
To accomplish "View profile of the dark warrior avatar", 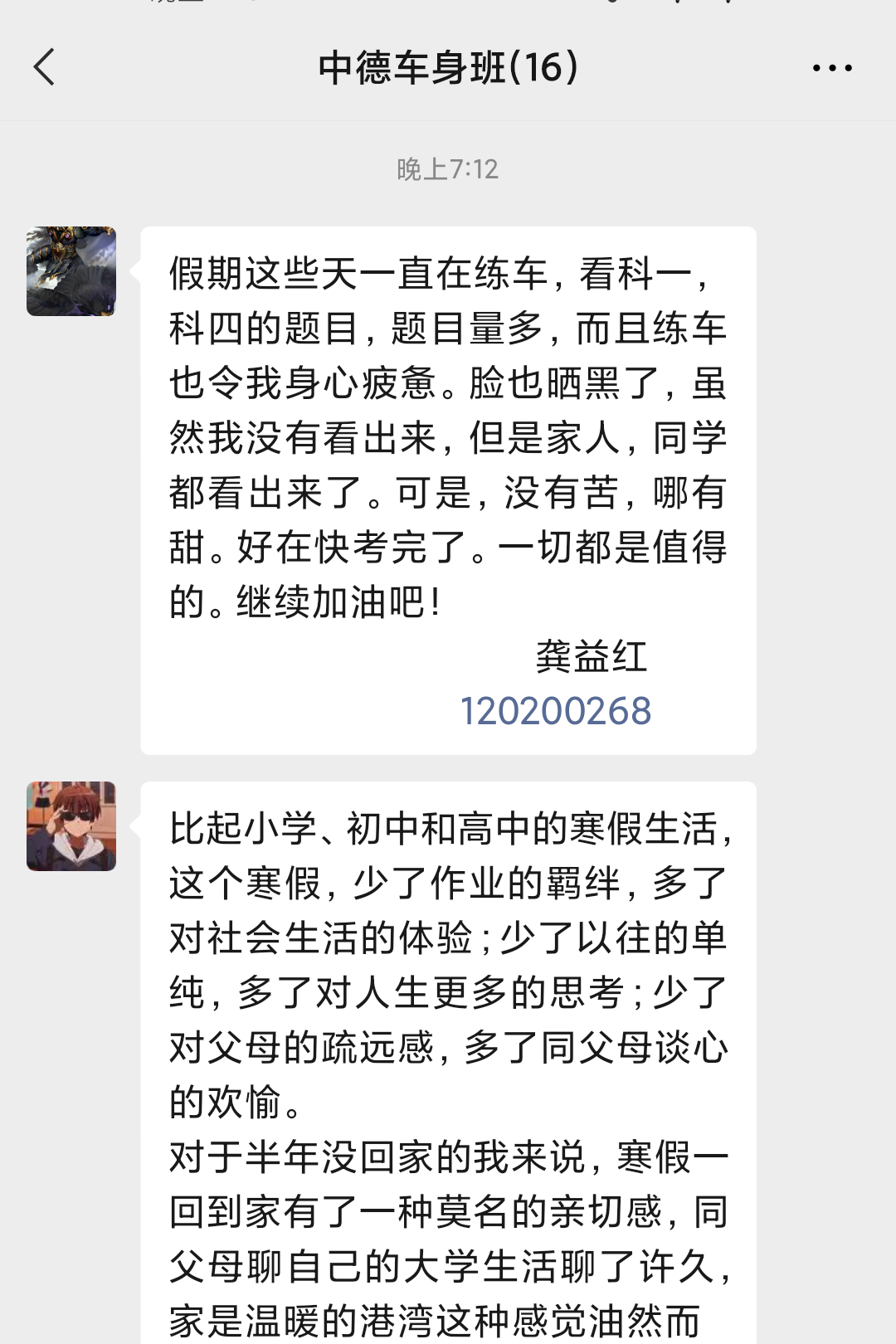I will pos(71,271).
